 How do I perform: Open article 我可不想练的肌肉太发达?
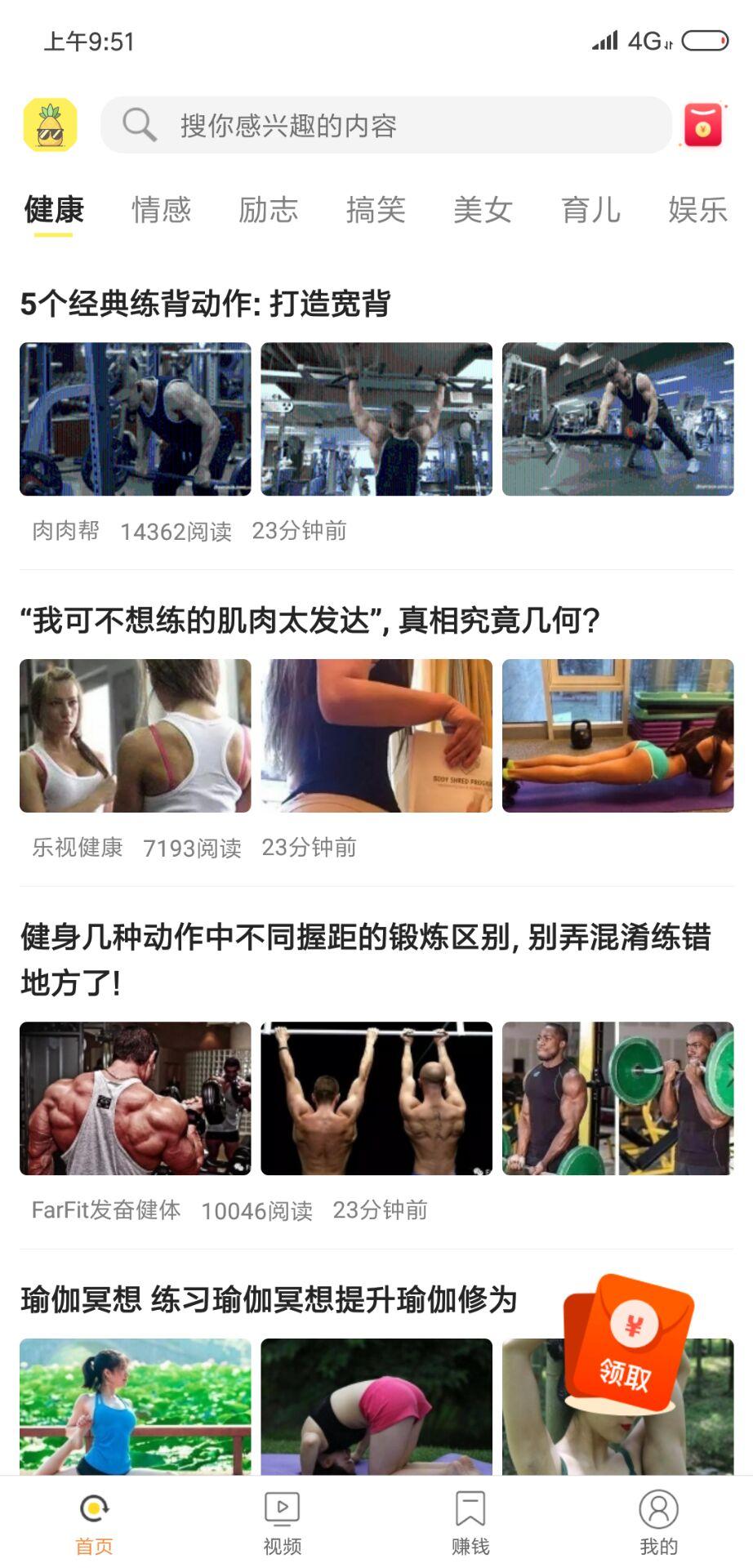[x=310, y=621]
